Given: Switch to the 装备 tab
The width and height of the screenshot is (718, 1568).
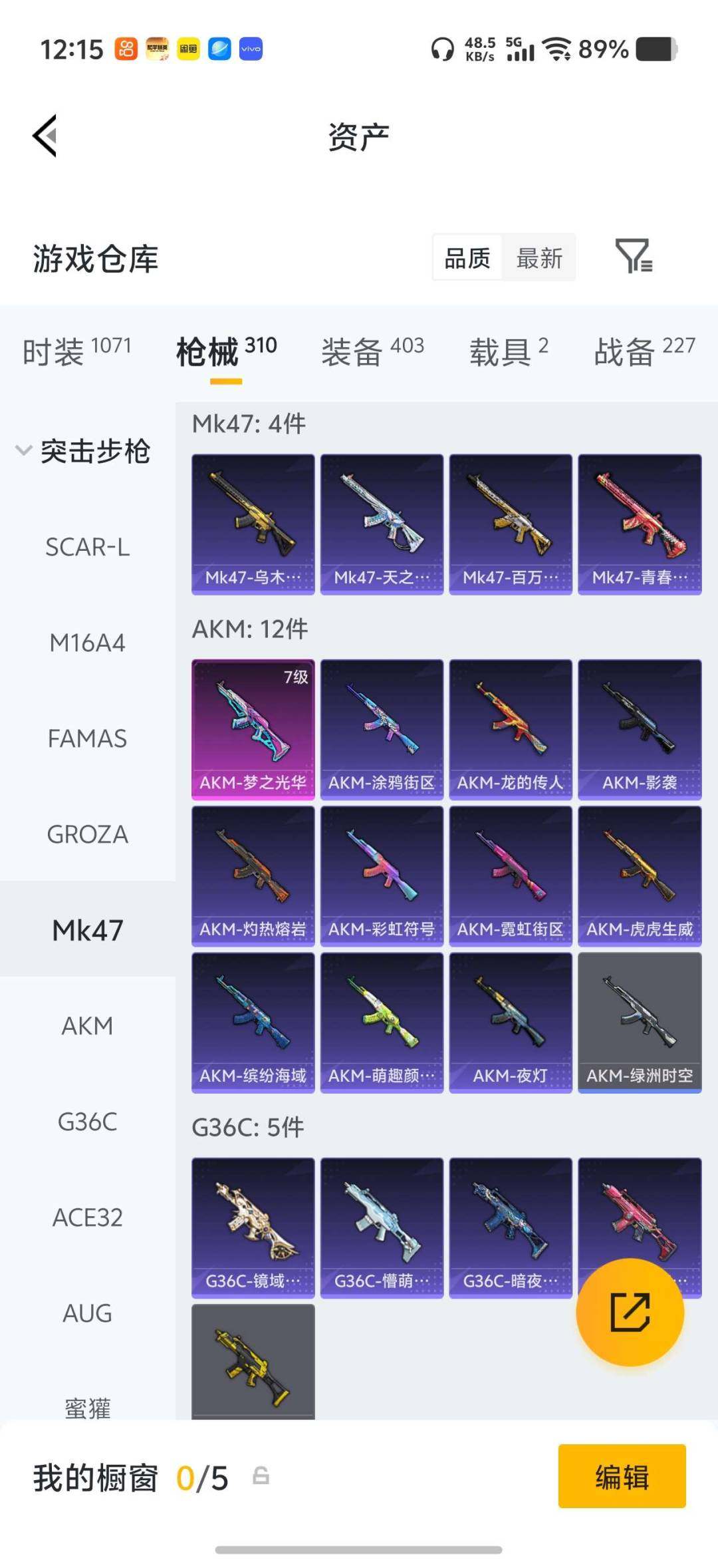Looking at the screenshot, I should coord(372,351).
